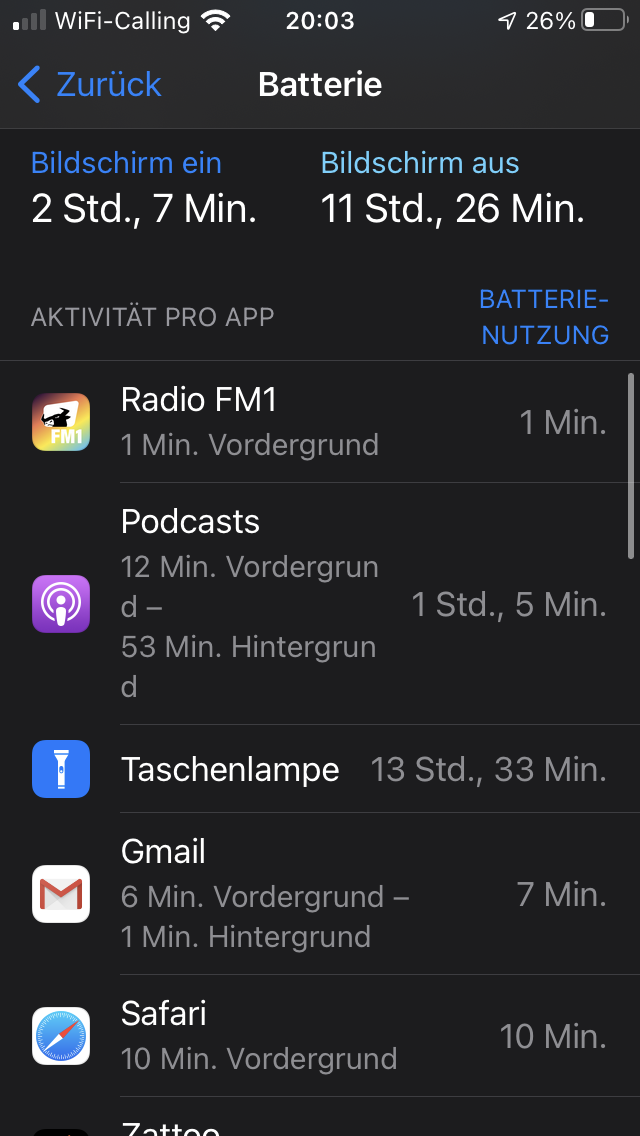Open the Podcasts activity row
640x1136 pixels.
(x=320, y=604)
